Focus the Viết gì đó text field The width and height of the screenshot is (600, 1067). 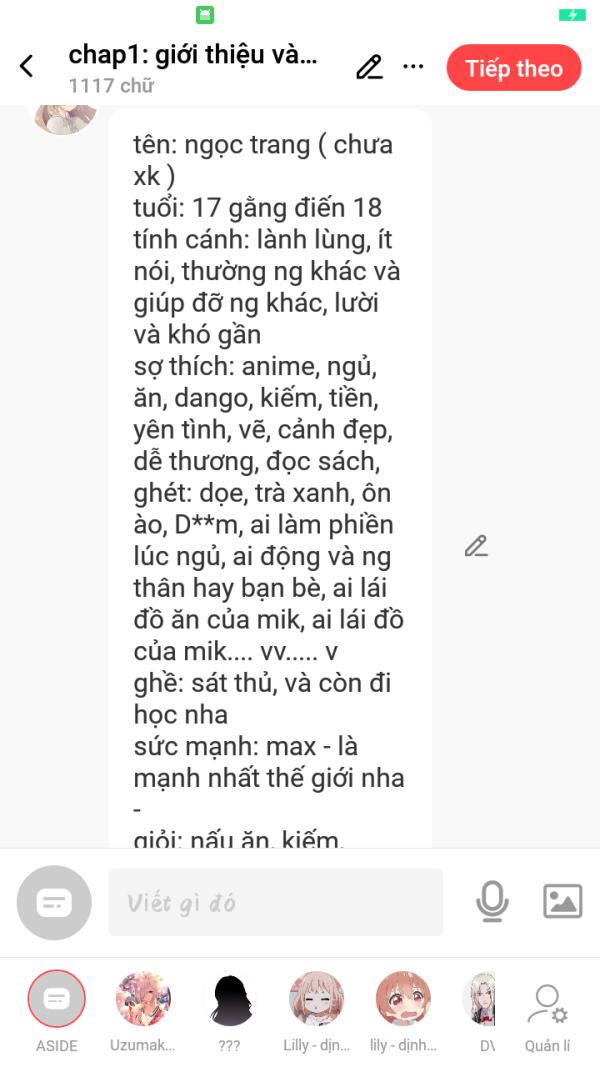276,902
